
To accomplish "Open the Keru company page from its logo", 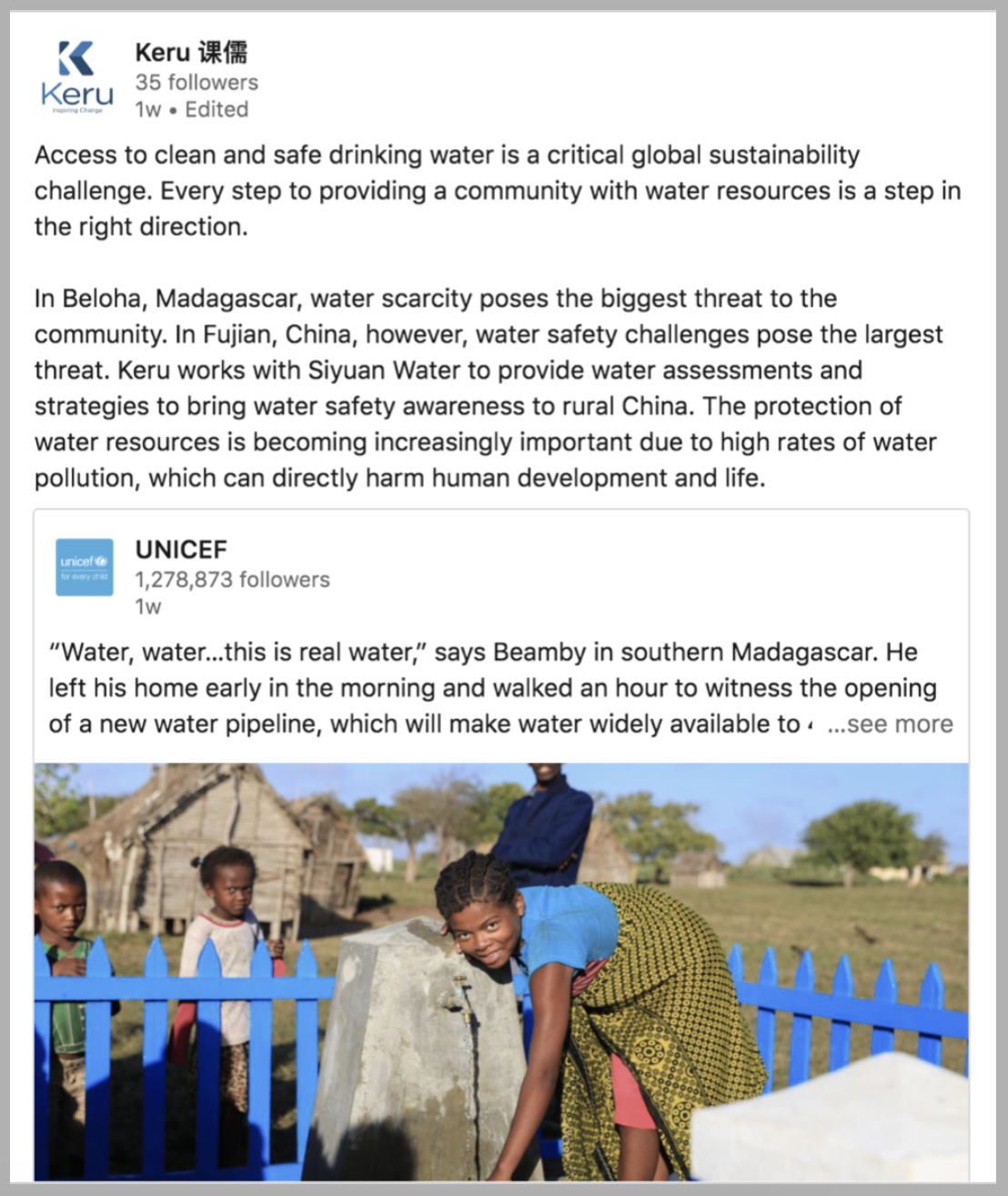I will point(77,78).
